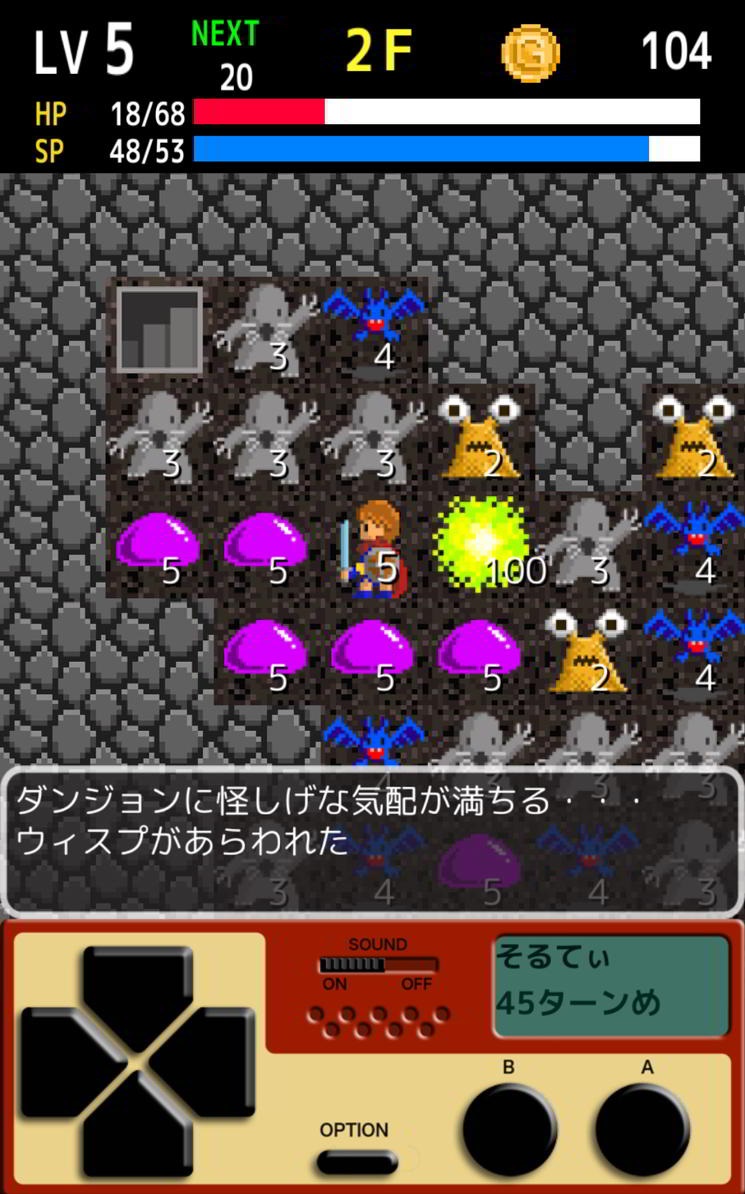Hit the B button
745x1194 pixels.
pos(509,1130)
